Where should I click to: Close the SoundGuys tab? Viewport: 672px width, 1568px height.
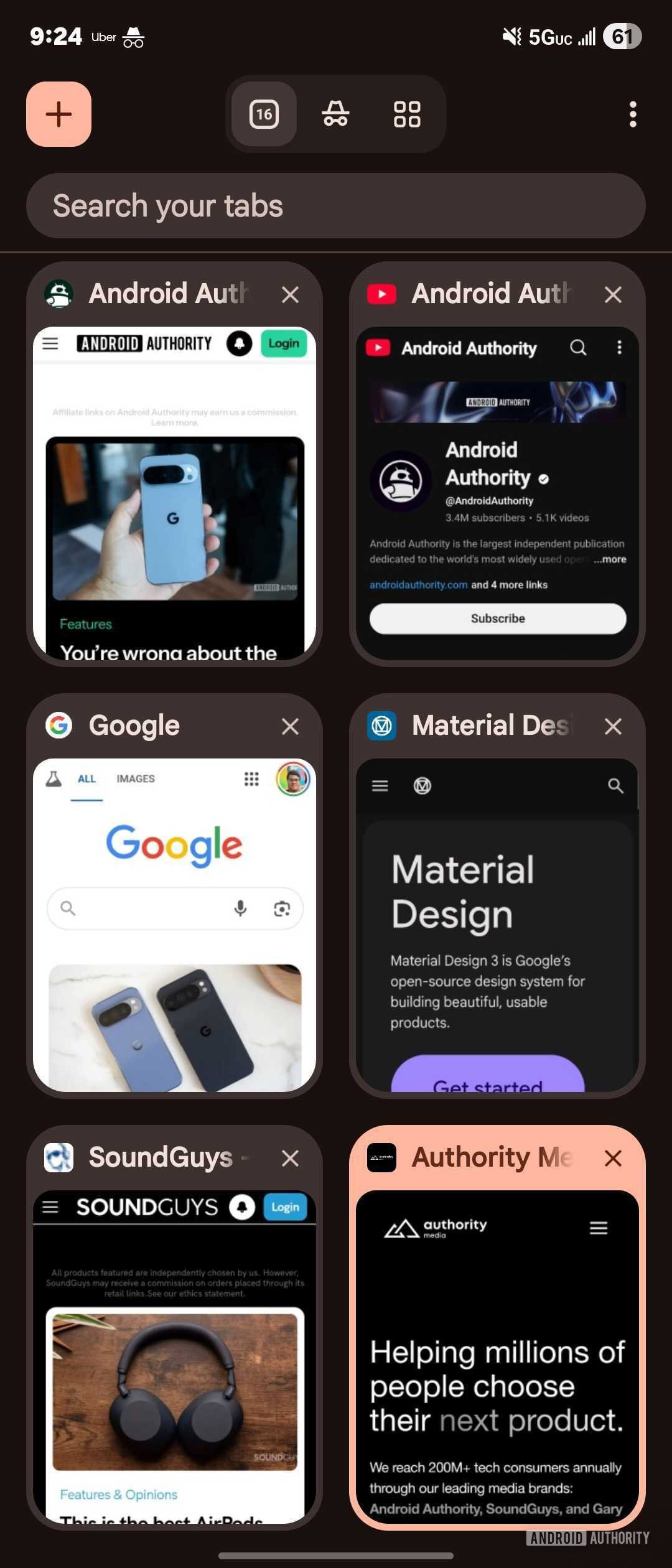click(x=290, y=1158)
